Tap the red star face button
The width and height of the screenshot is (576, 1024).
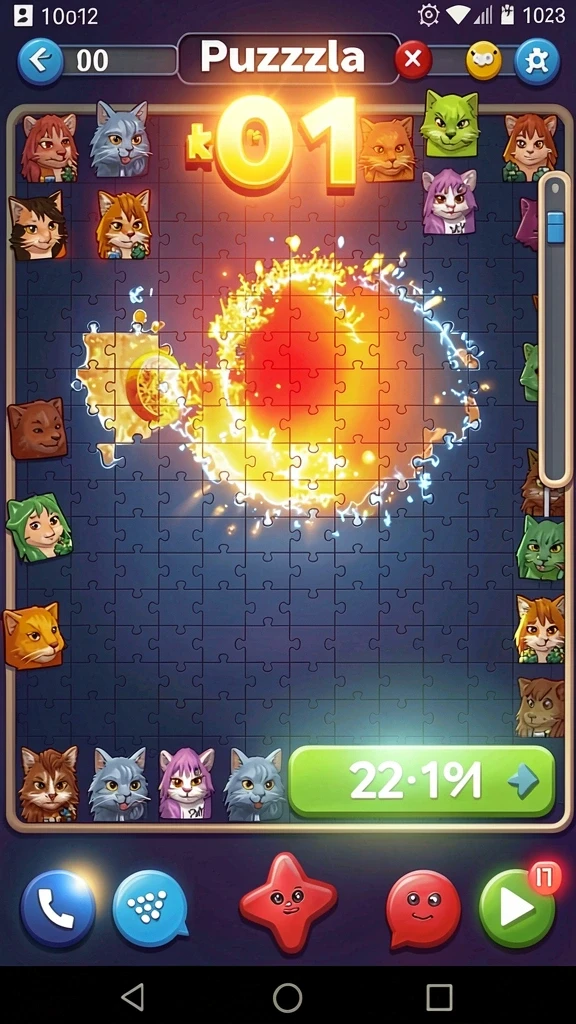tap(288, 902)
